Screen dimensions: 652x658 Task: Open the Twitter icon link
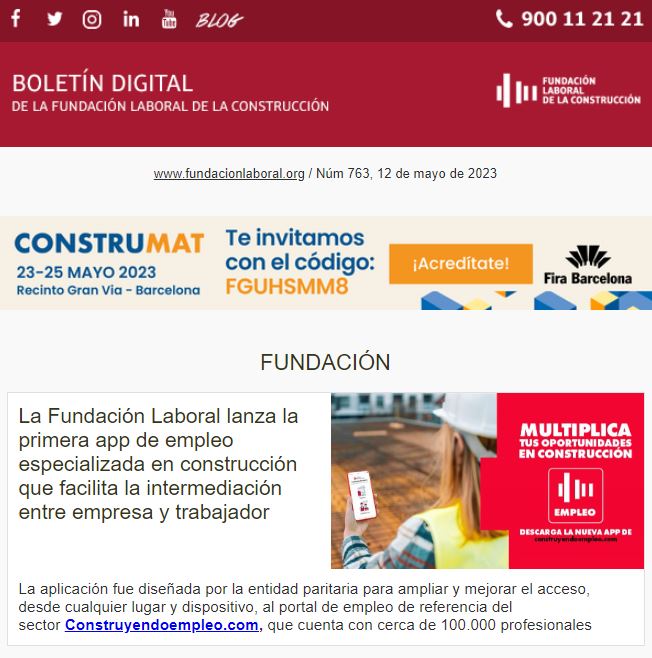click(54, 19)
